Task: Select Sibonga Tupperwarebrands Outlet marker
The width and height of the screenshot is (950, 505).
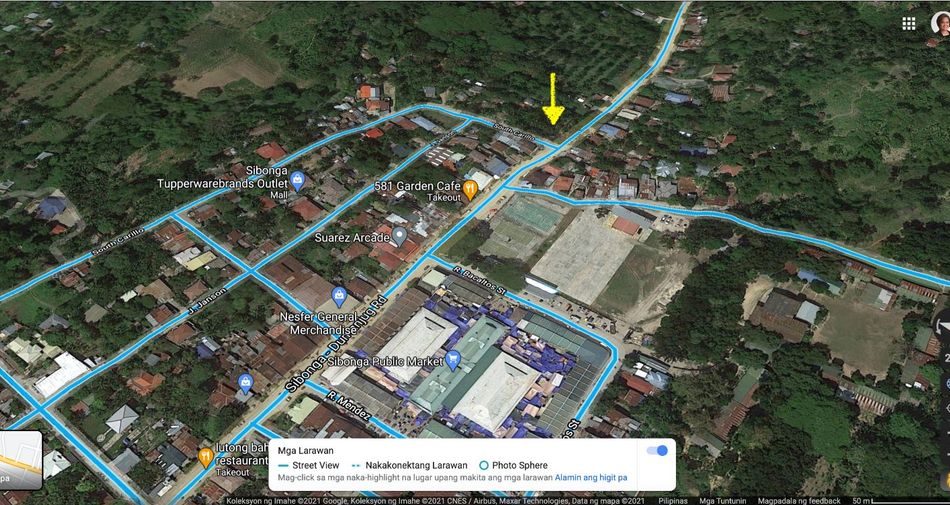Action: 297,179
